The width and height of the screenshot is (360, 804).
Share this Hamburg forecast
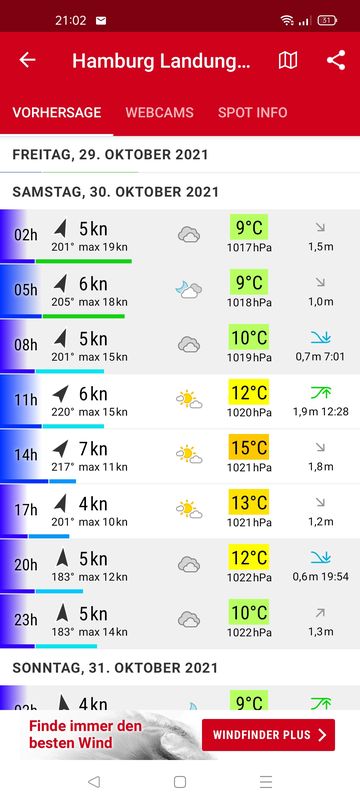click(x=336, y=61)
